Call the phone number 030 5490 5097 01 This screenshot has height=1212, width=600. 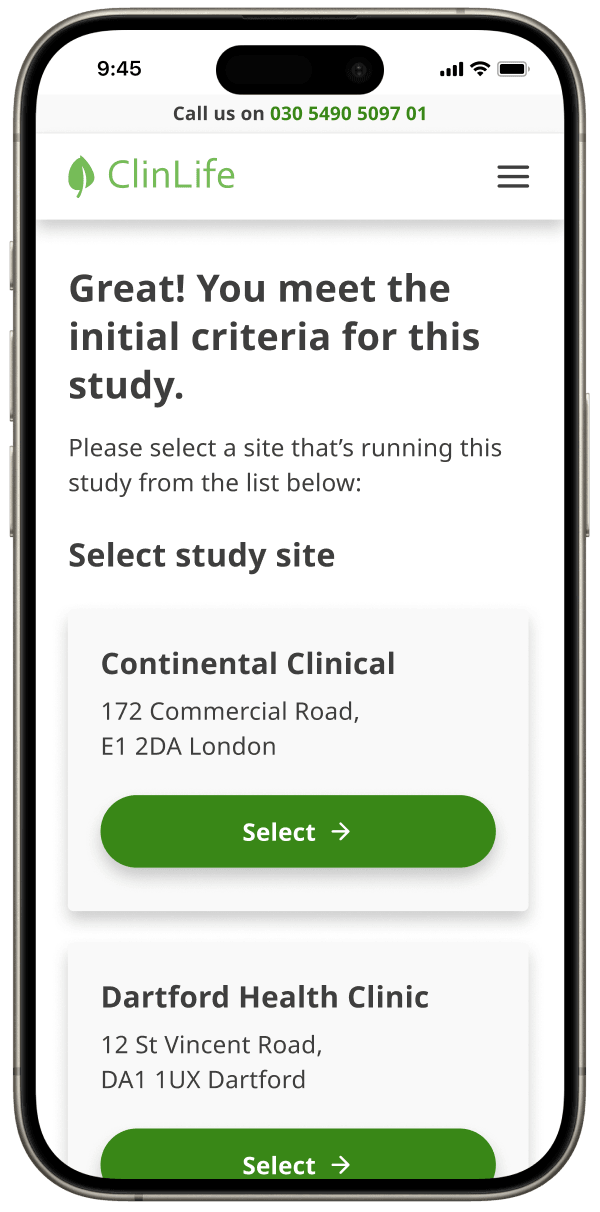pos(348,113)
